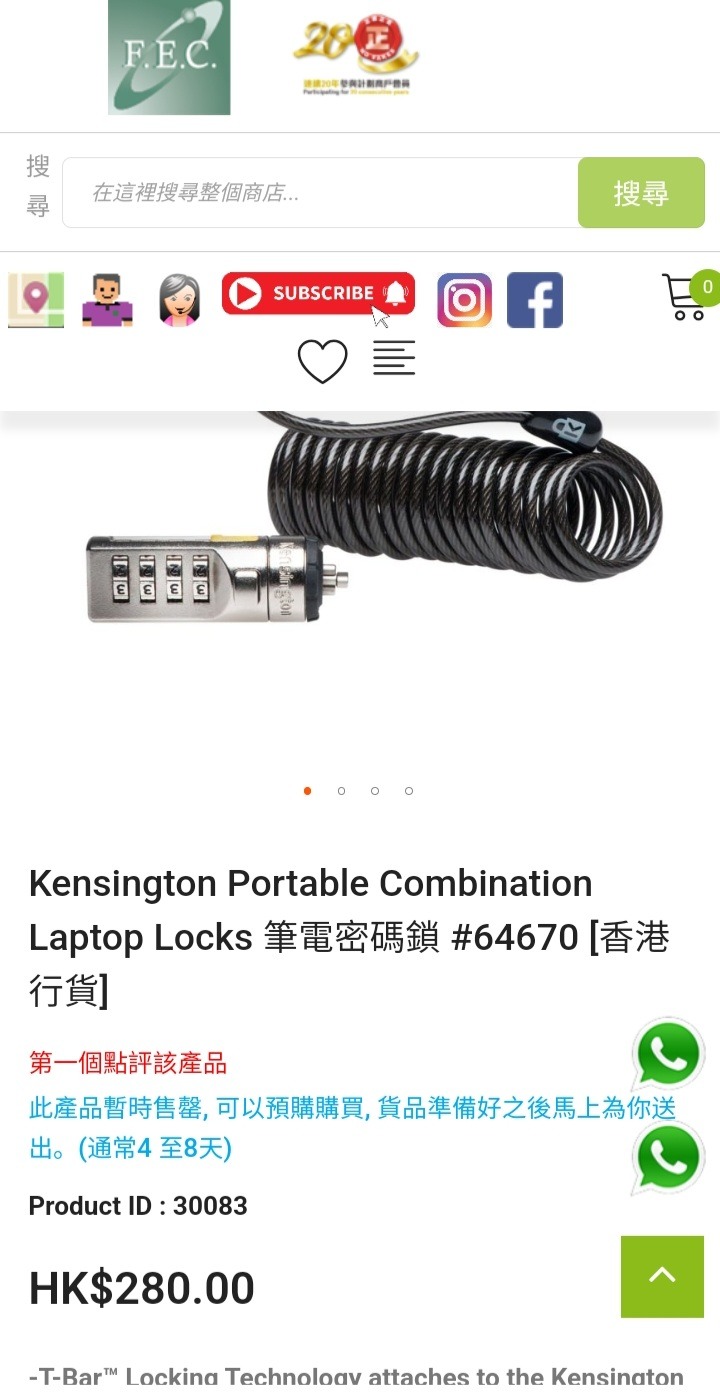720x1392 pixels.
Task: Tap the store search input field
Action: click(x=320, y=193)
